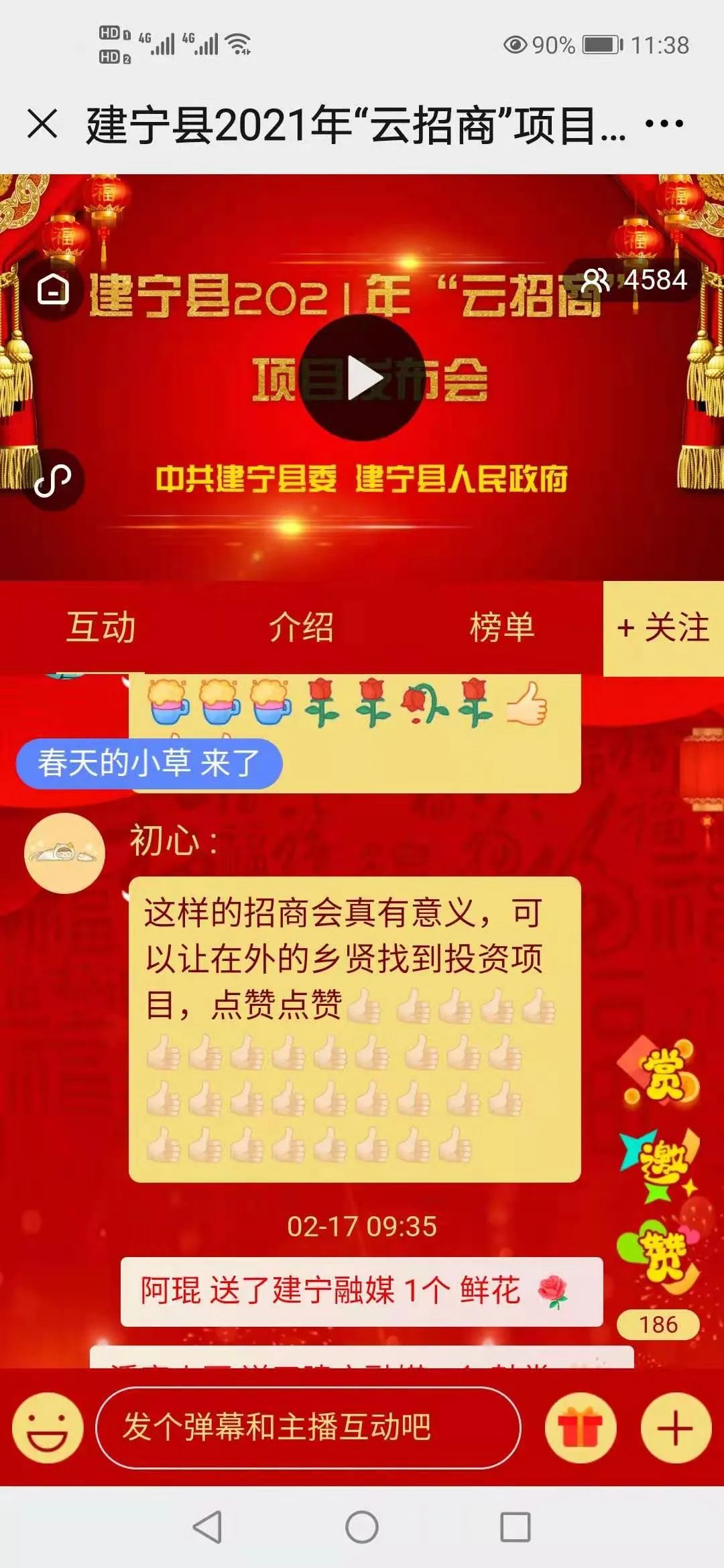Tap the link icon on video
The width and height of the screenshot is (724, 1568).
(x=54, y=480)
